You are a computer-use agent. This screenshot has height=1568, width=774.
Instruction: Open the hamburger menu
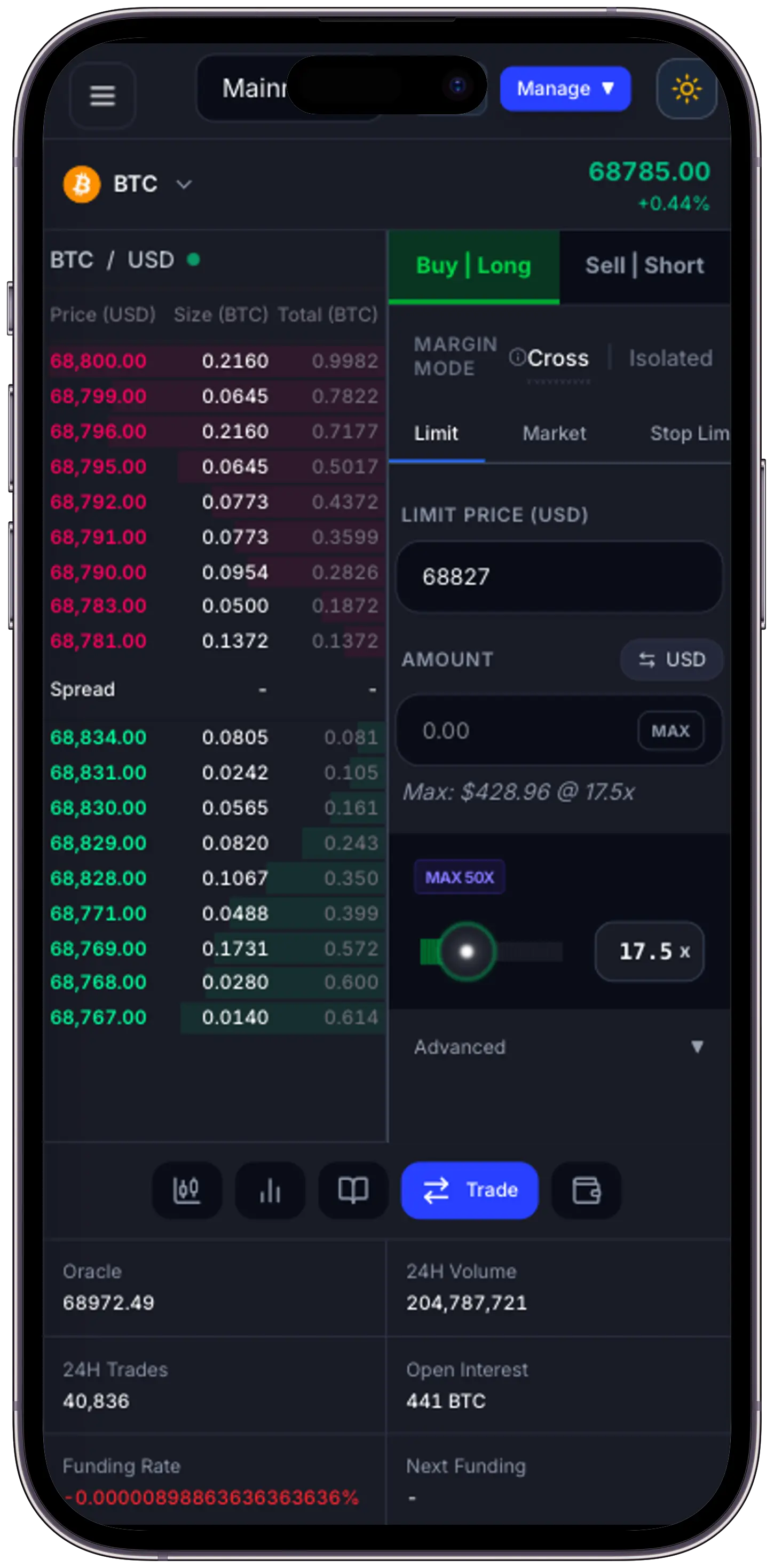point(102,96)
